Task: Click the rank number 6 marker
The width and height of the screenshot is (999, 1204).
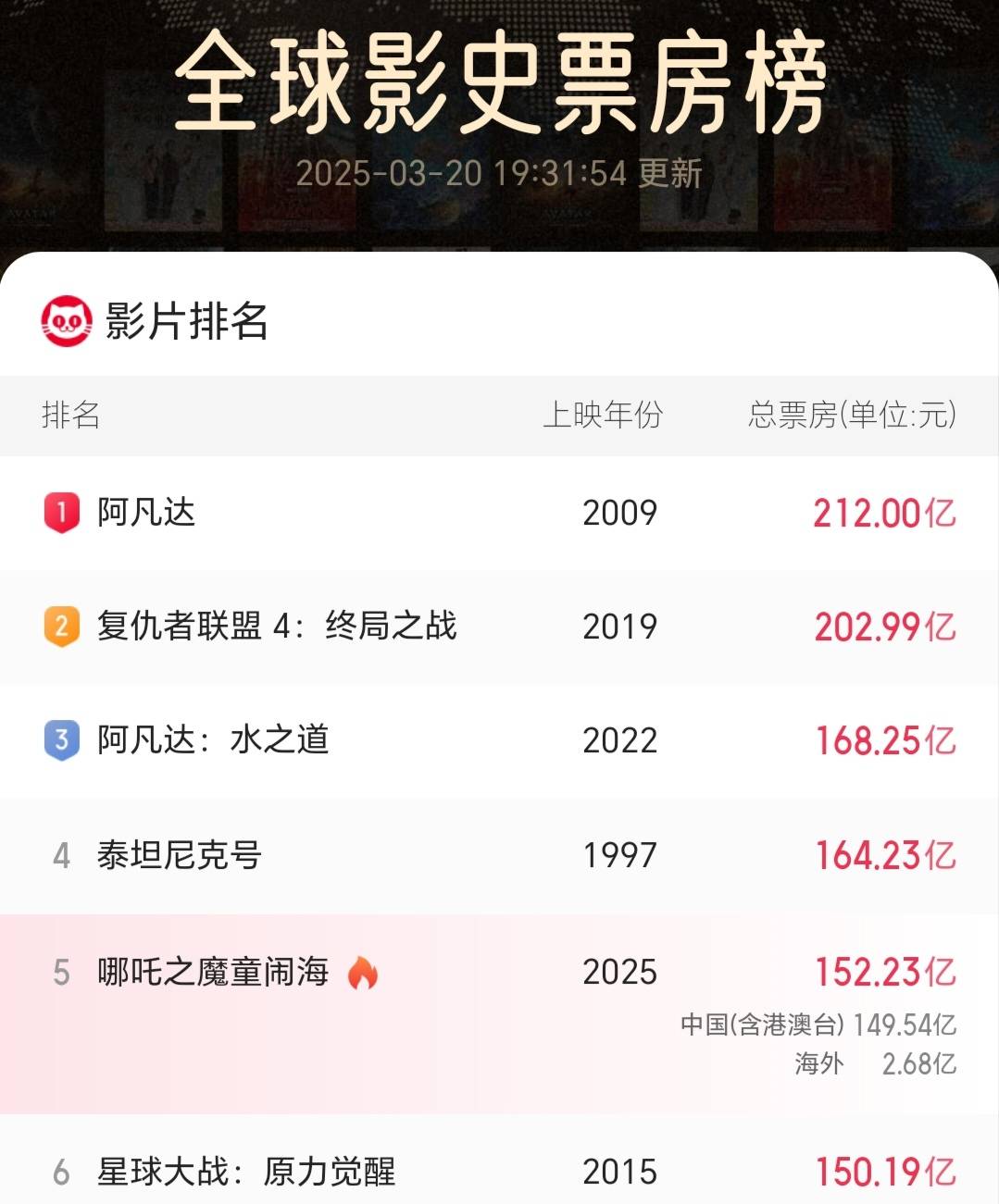Action: (61, 1172)
